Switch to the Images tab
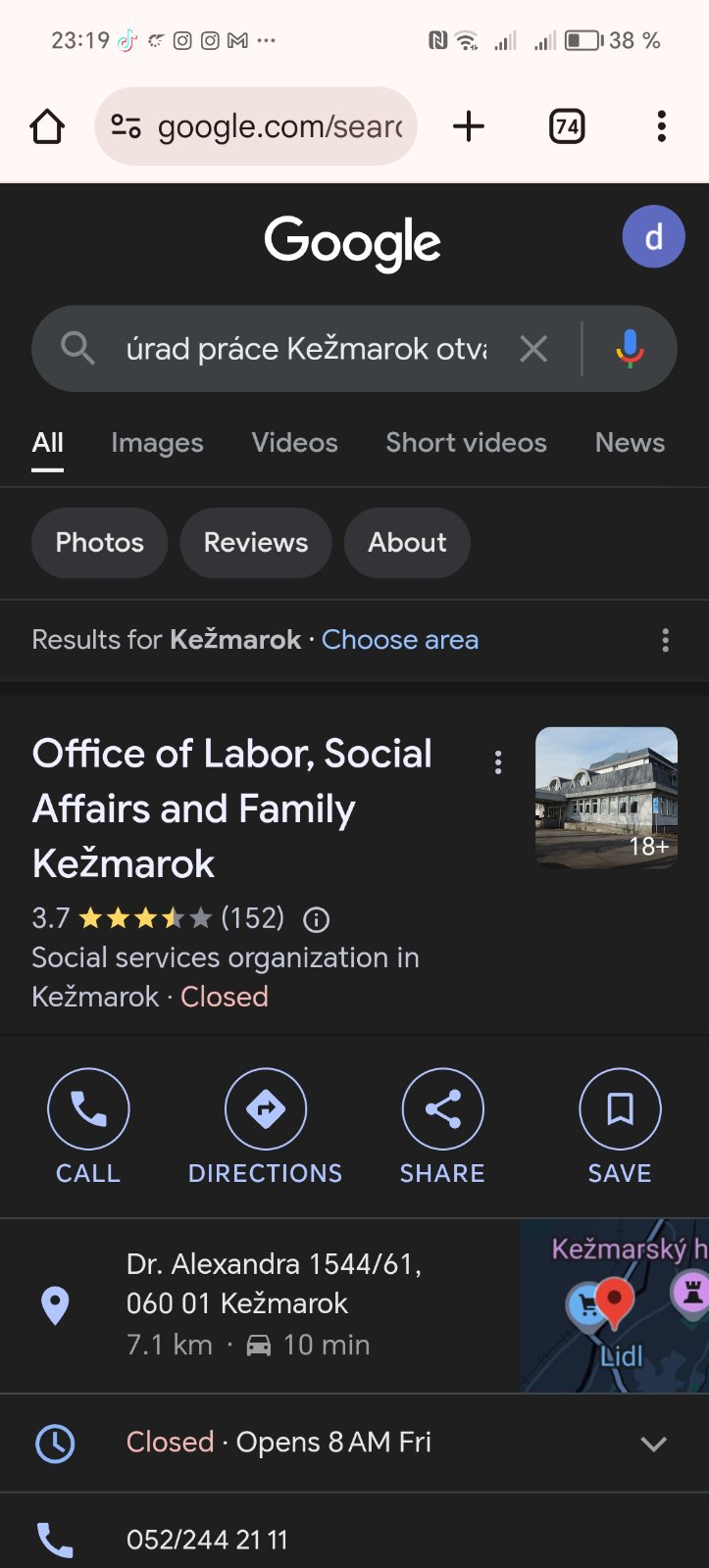The width and height of the screenshot is (709, 1568). point(157,443)
